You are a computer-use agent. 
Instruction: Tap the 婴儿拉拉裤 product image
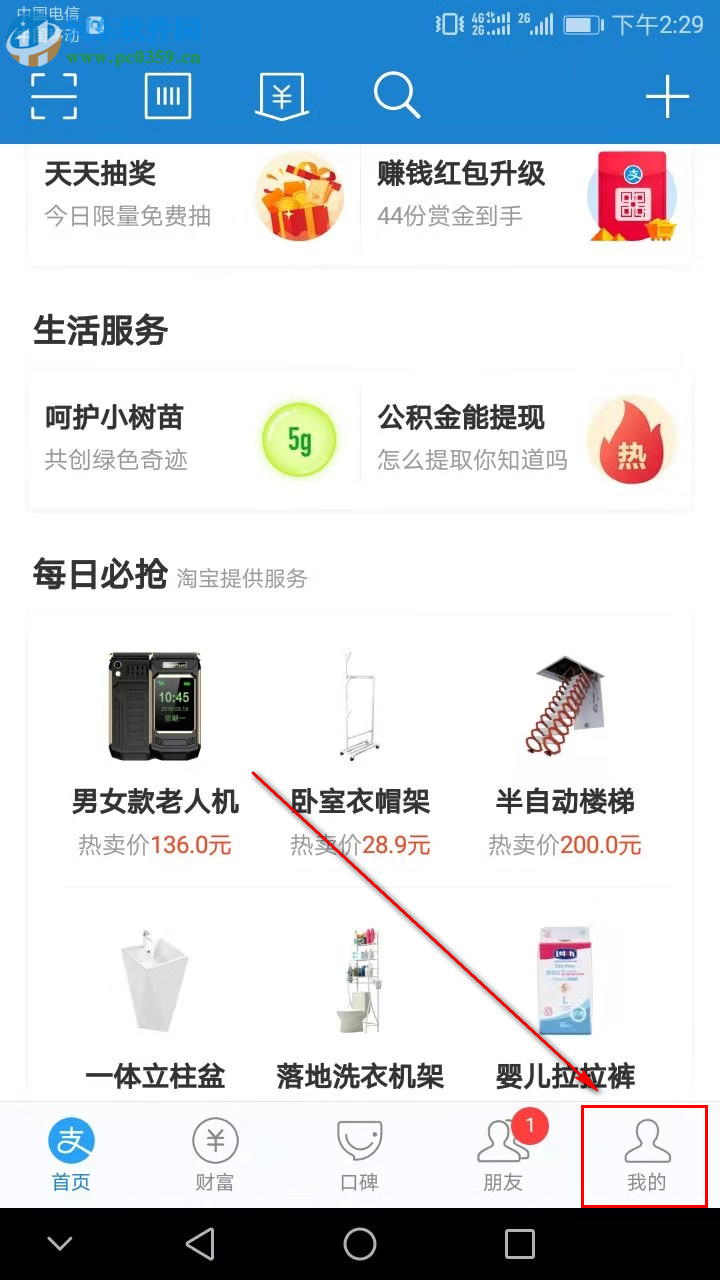(563, 978)
